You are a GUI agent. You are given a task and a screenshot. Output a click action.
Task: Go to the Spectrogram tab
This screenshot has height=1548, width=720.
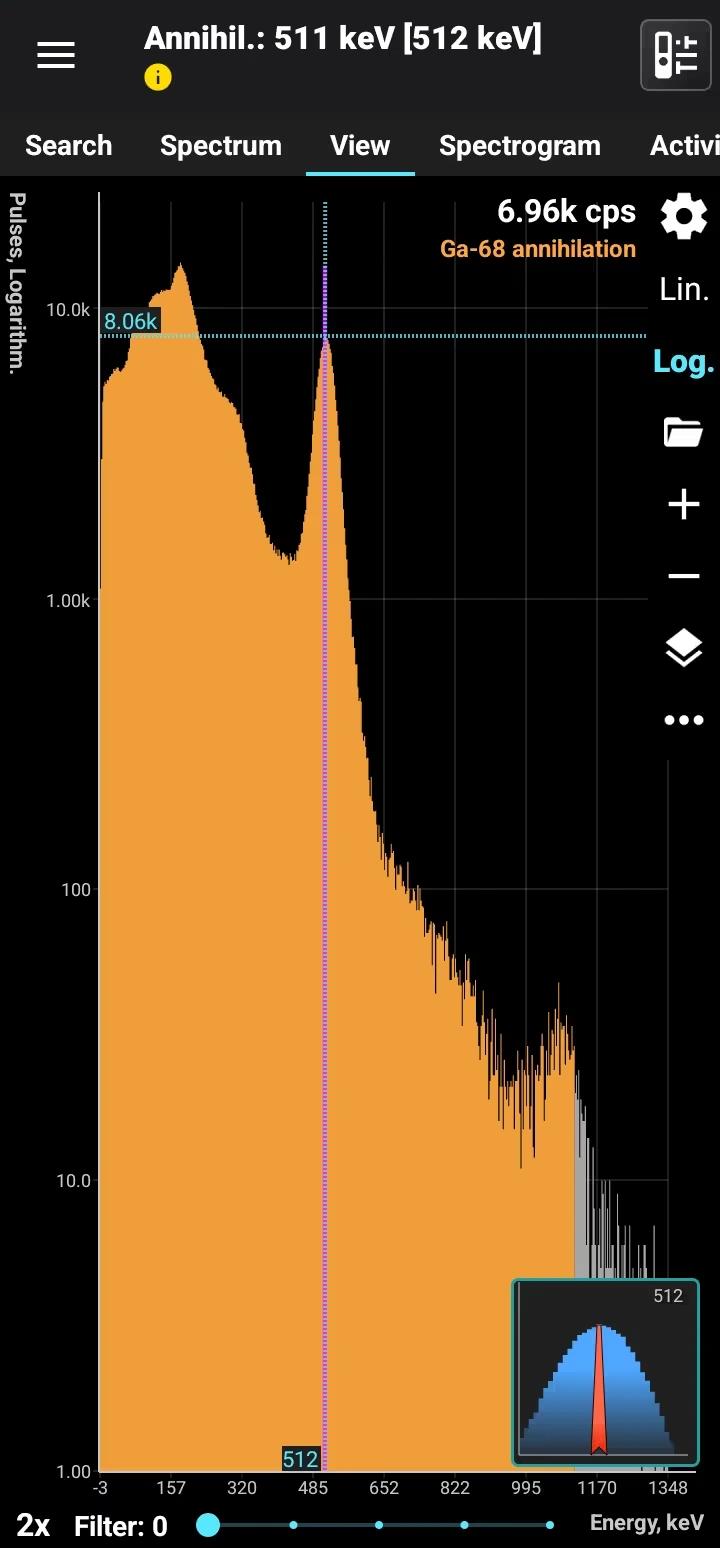(x=520, y=146)
